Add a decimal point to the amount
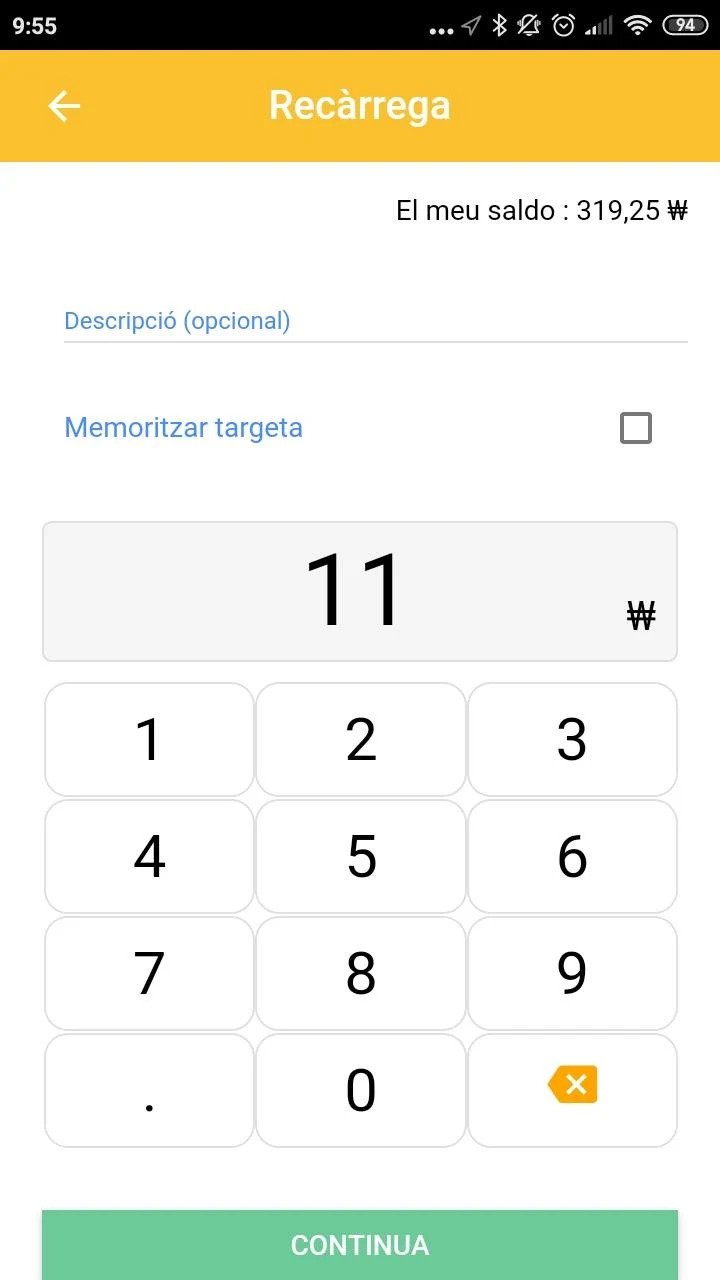Viewport: 720px width, 1280px height. tap(149, 1091)
